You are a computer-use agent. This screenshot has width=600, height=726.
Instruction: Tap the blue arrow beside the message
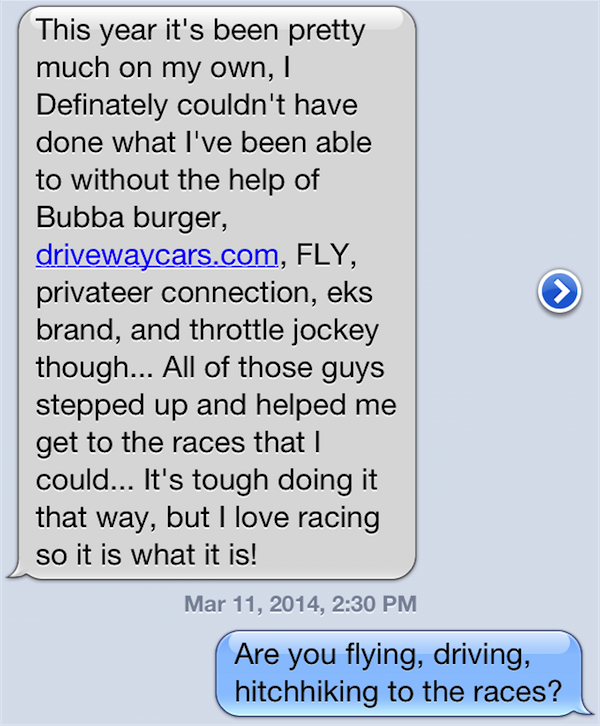[559, 291]
